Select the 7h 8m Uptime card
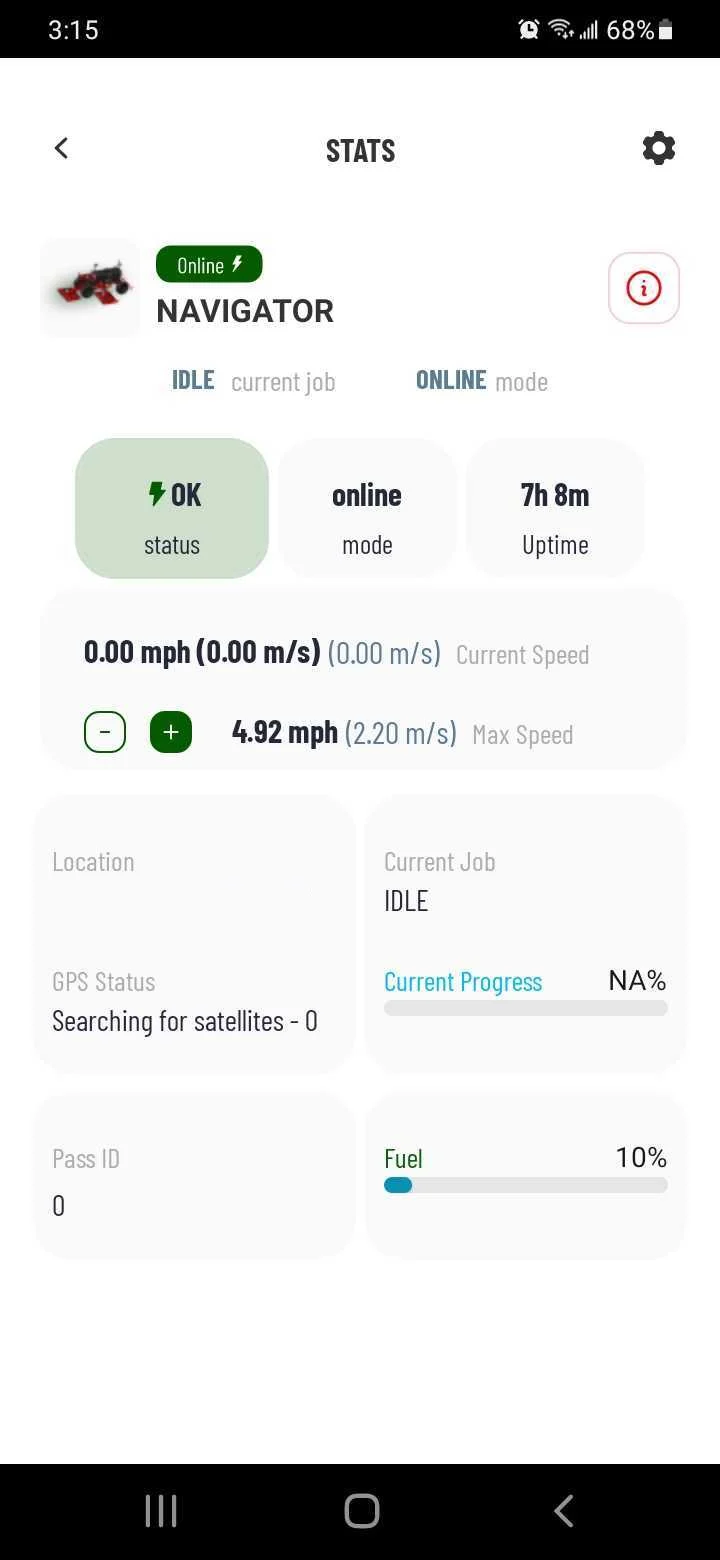The width and height of the screenshot is (720, 1560). pos(555,508)
